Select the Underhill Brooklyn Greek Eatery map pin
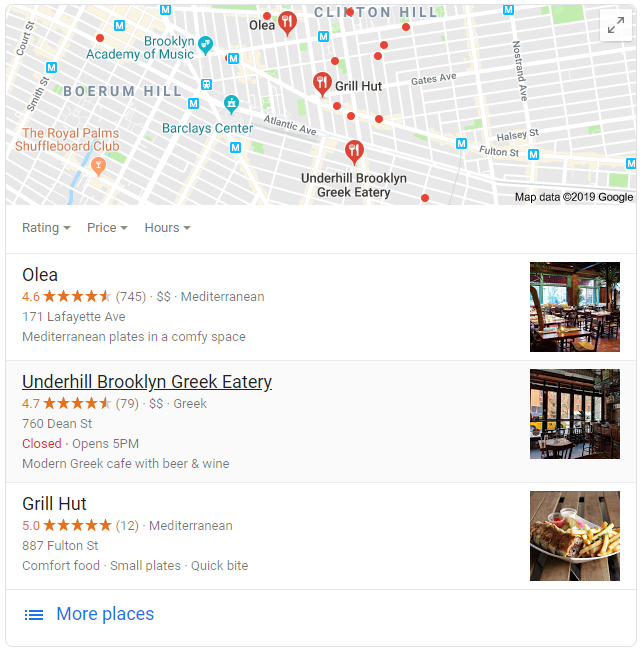Viewport: 642px width, 652px height. pyautogui.click(x=353, y=152)
